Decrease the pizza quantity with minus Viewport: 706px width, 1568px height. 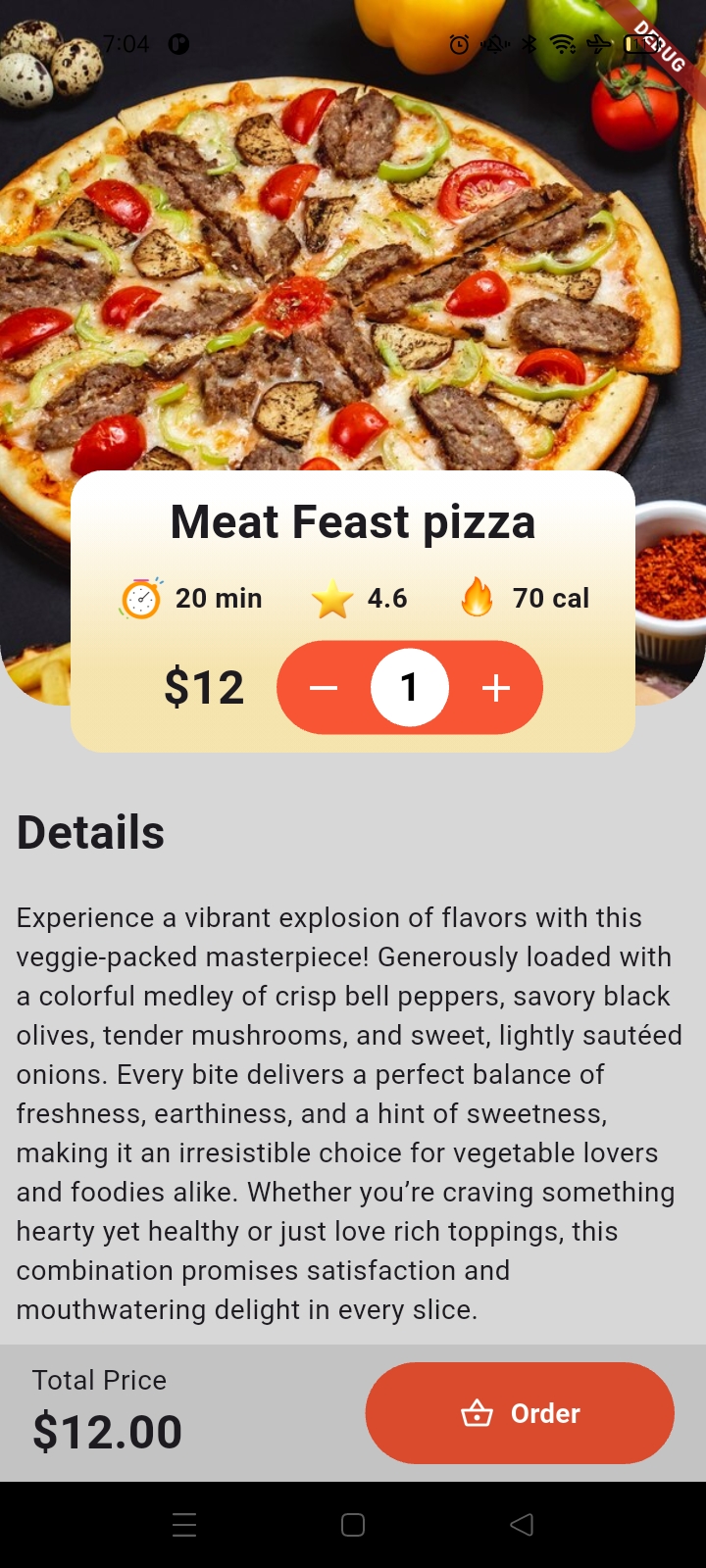tap(324, 688)
